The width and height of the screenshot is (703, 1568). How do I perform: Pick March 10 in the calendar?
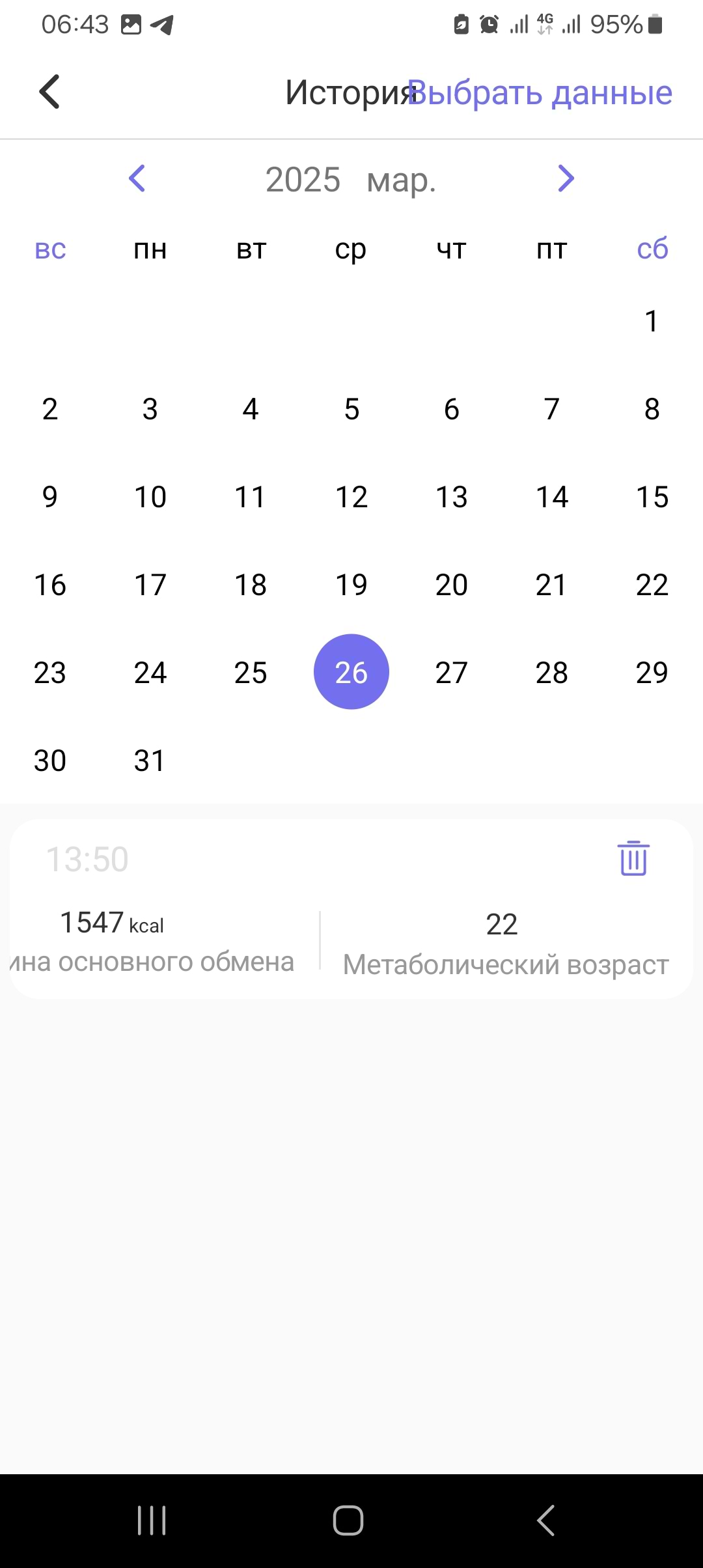[x=150, y=497]
